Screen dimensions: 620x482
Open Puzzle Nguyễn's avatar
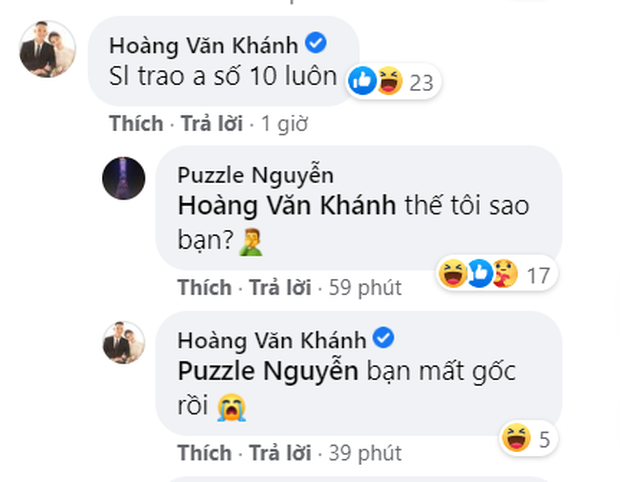pos(126,178)
